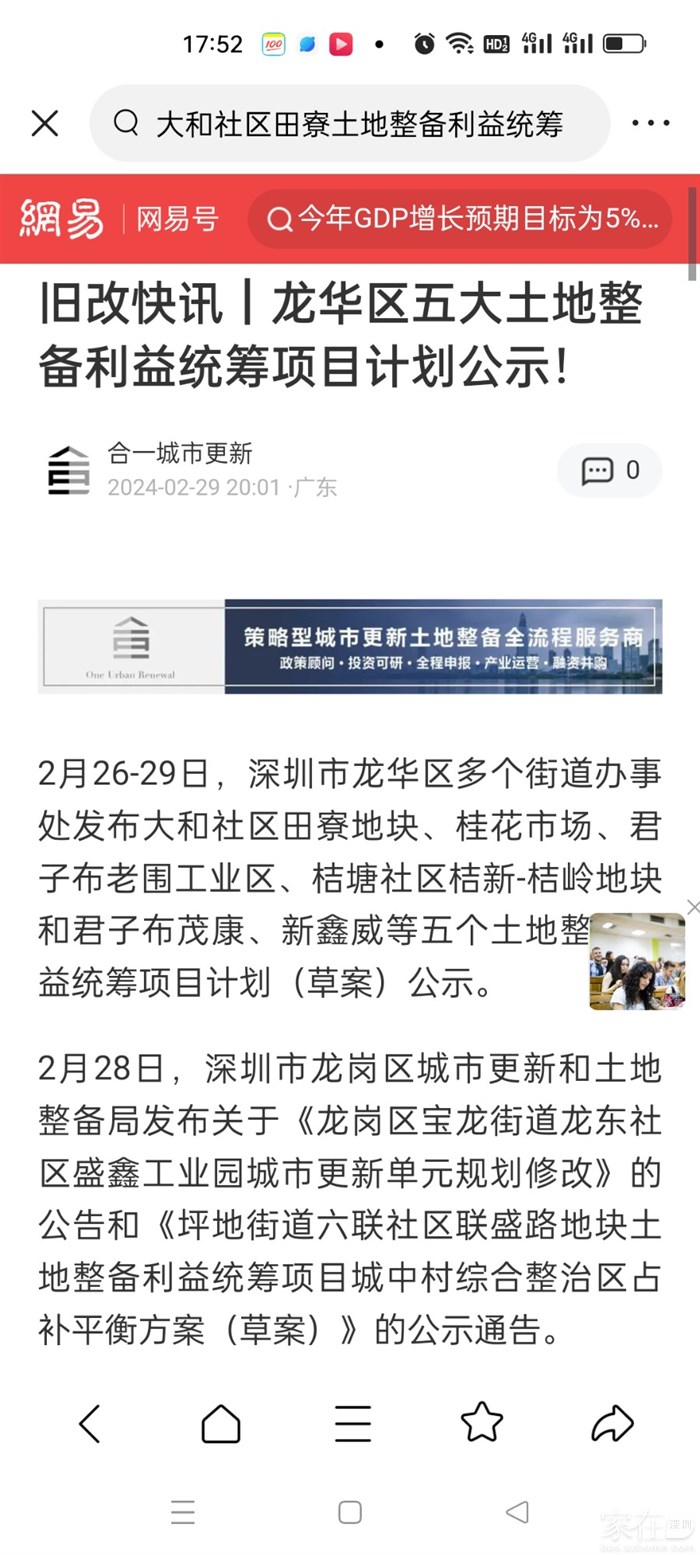Open the browser menu with three lines
This screenshot has height=1555, width=700.
tap(352, 1423)
